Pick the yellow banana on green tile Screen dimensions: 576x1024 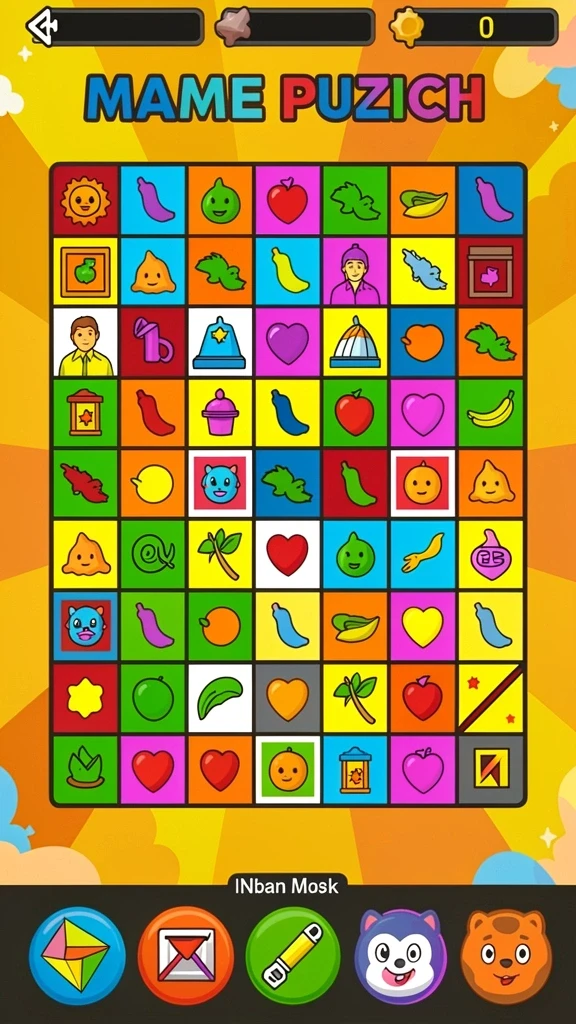[490, 412]
